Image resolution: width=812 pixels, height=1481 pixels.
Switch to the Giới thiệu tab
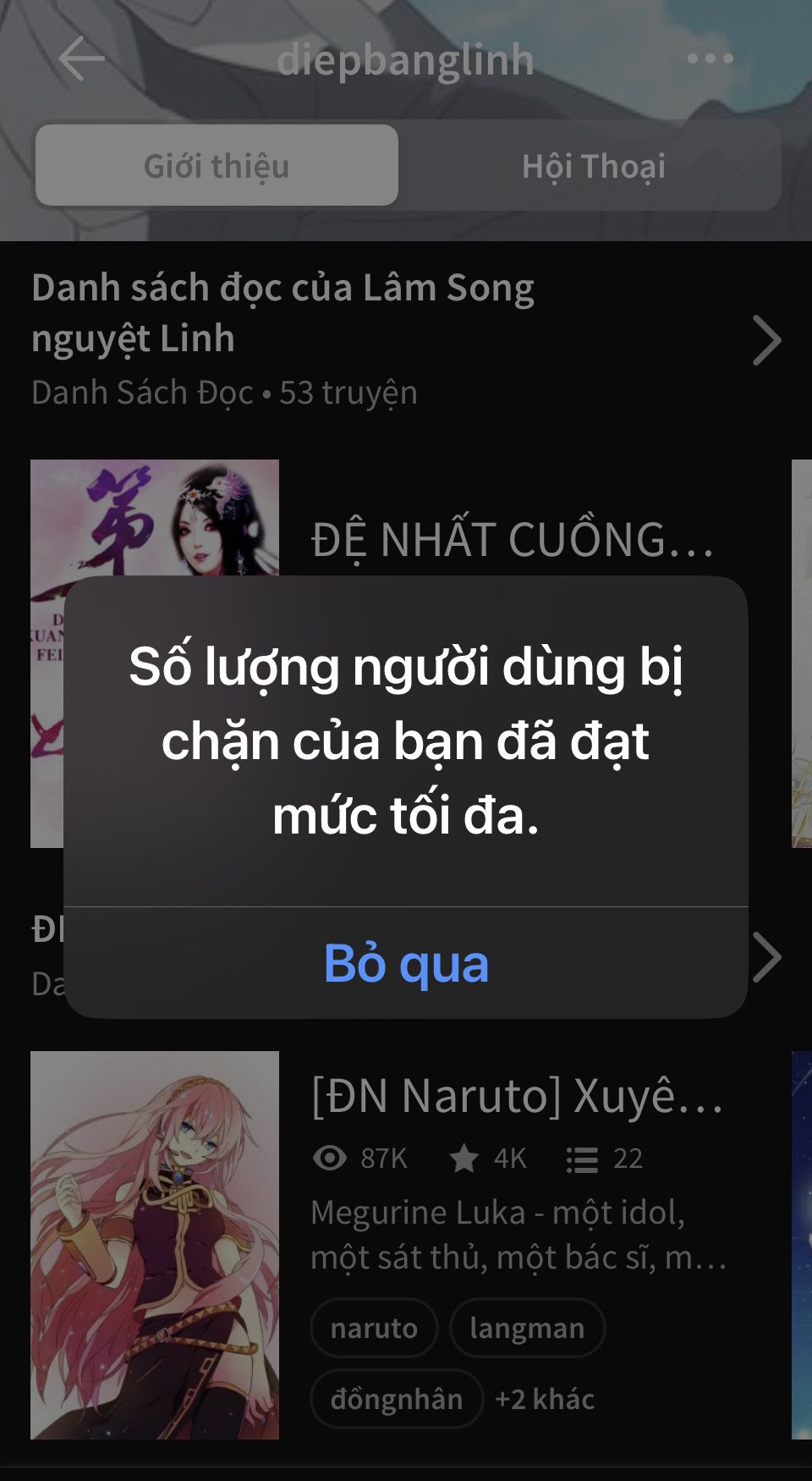217,166
